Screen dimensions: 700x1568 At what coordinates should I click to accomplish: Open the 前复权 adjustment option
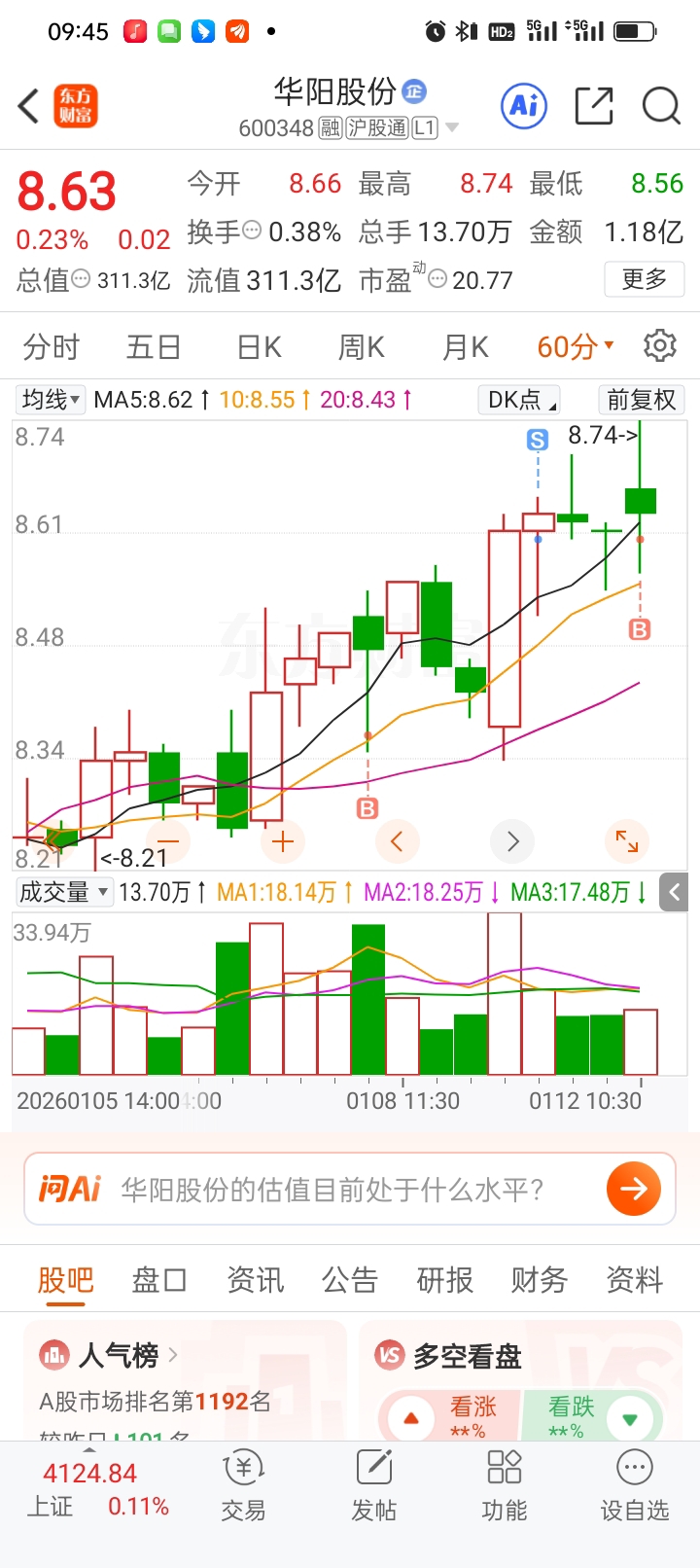tap(640, 400)
